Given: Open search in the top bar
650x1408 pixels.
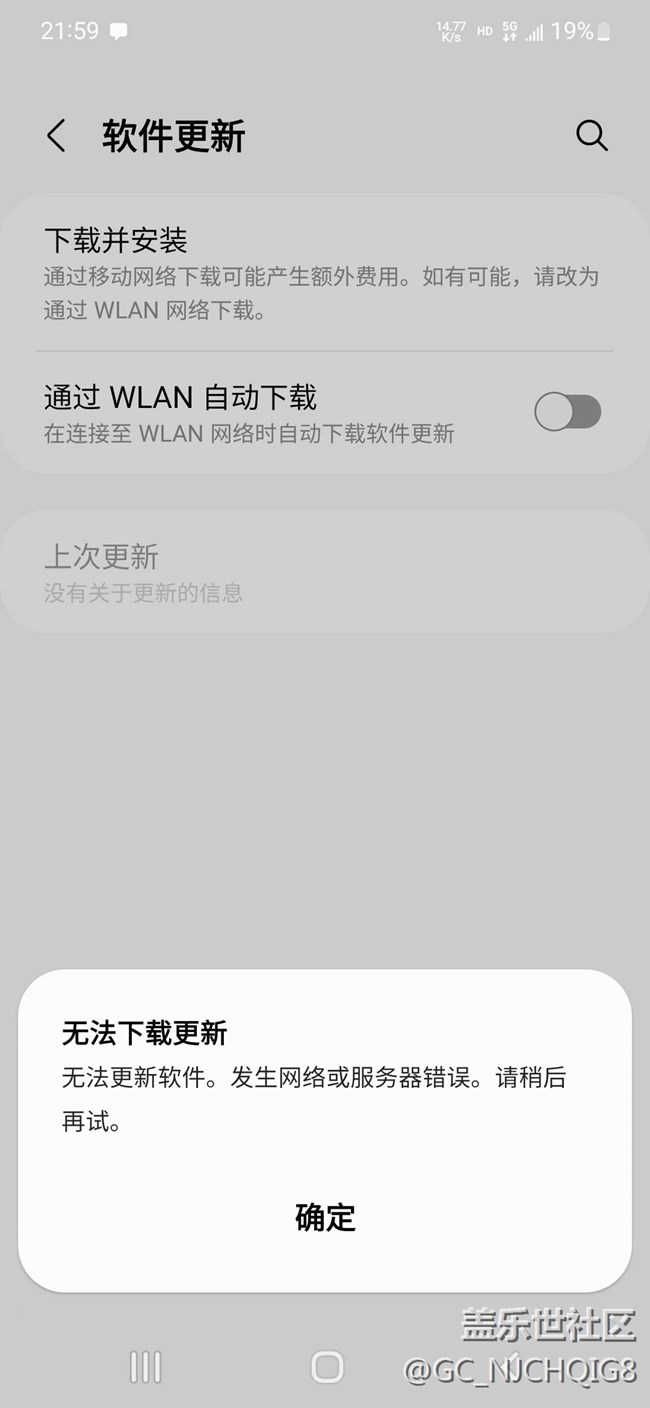Looking at the screenshot, I should [x=591, y=136].
